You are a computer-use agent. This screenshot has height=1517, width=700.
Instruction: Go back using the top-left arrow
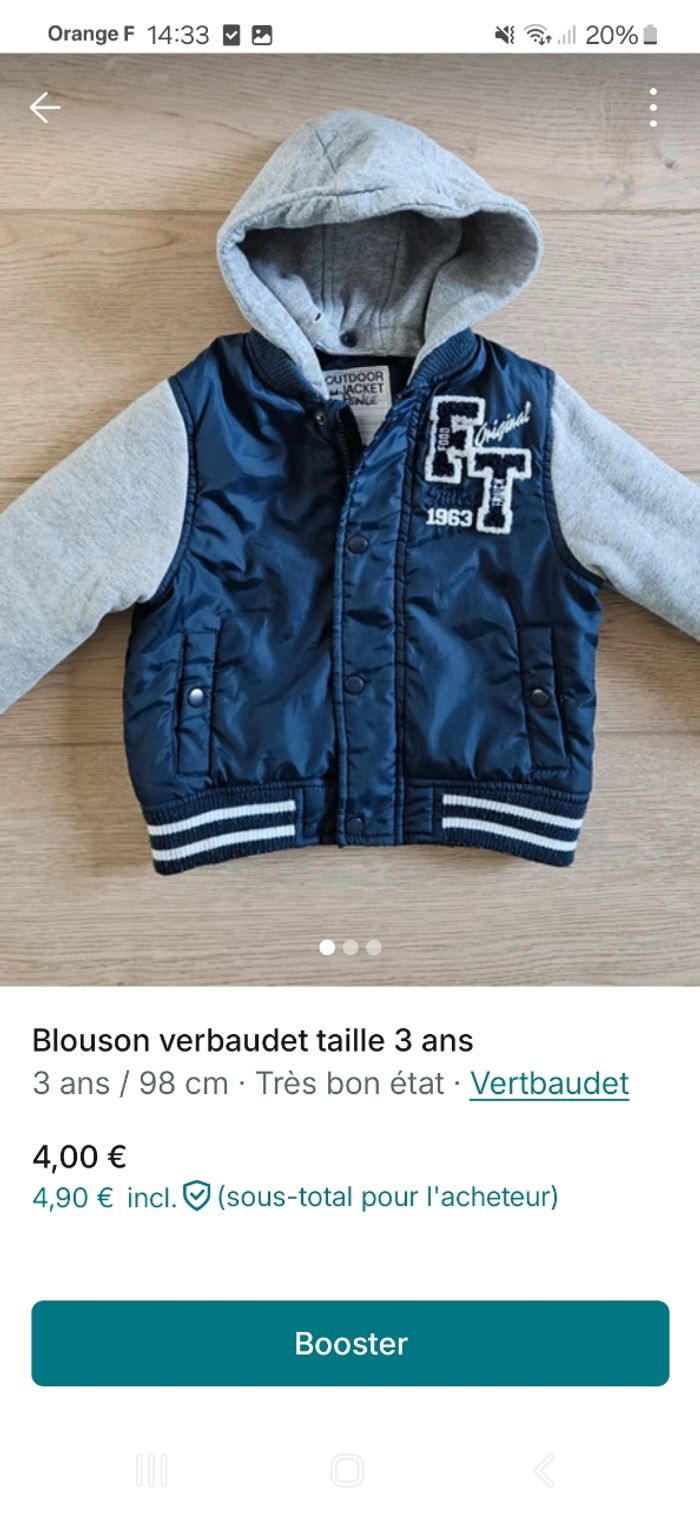point(45,107)
